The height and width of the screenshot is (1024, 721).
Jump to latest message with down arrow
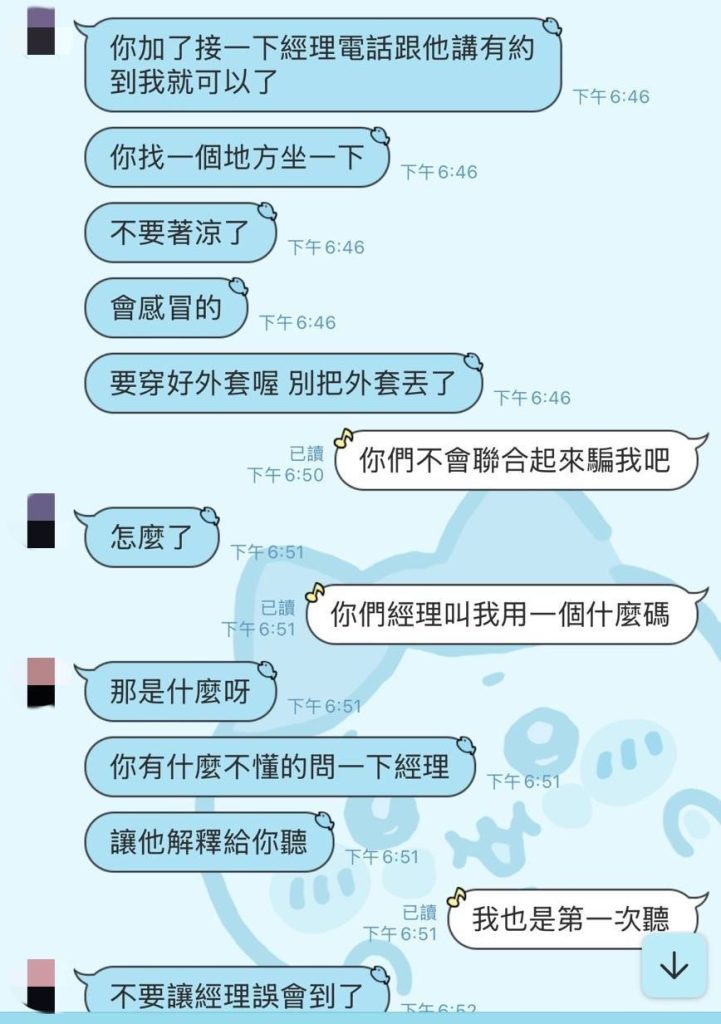click(674, 966)
